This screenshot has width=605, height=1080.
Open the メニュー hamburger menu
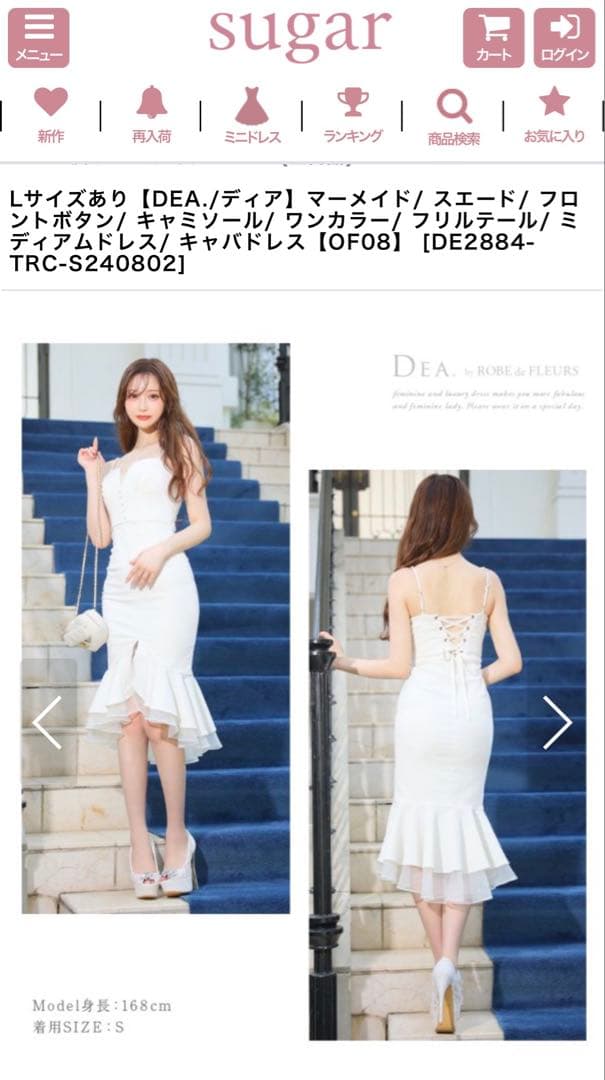tap(38, 37)
